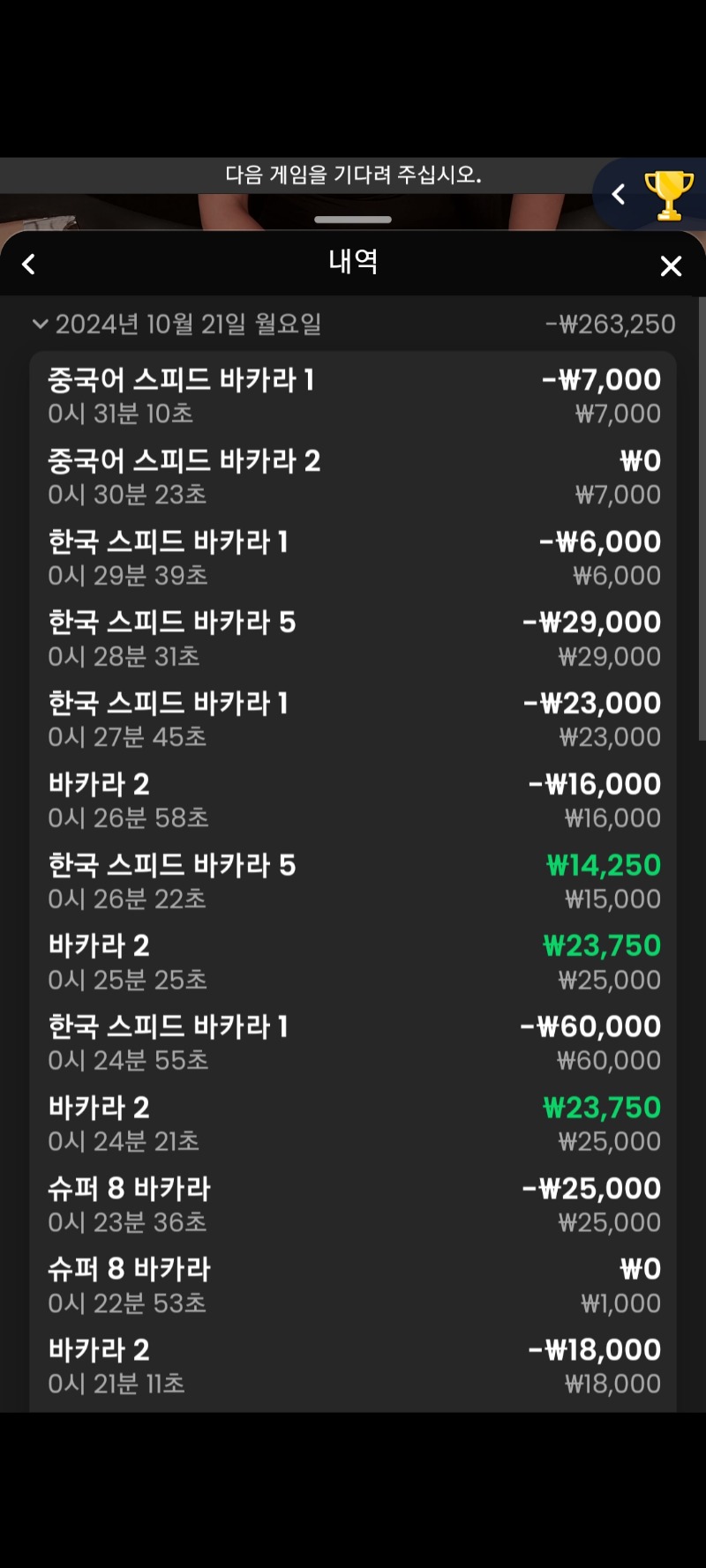Image resolution: width=706 pixels, height=1568 pixels.
Task: View 바카라 2 round at 0시 25분 25초
Action: pos(353,961)
